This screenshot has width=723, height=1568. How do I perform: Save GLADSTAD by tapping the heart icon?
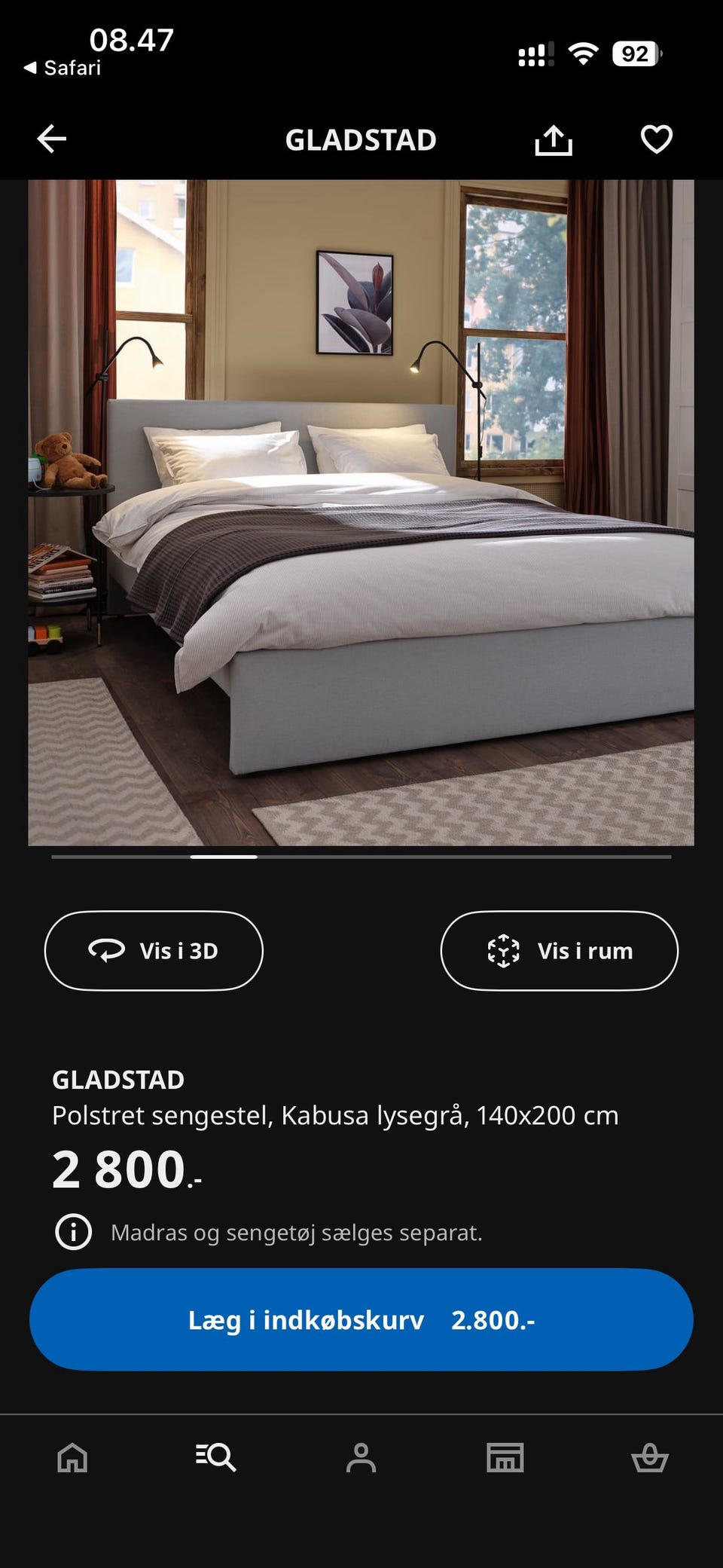[656, 139]
